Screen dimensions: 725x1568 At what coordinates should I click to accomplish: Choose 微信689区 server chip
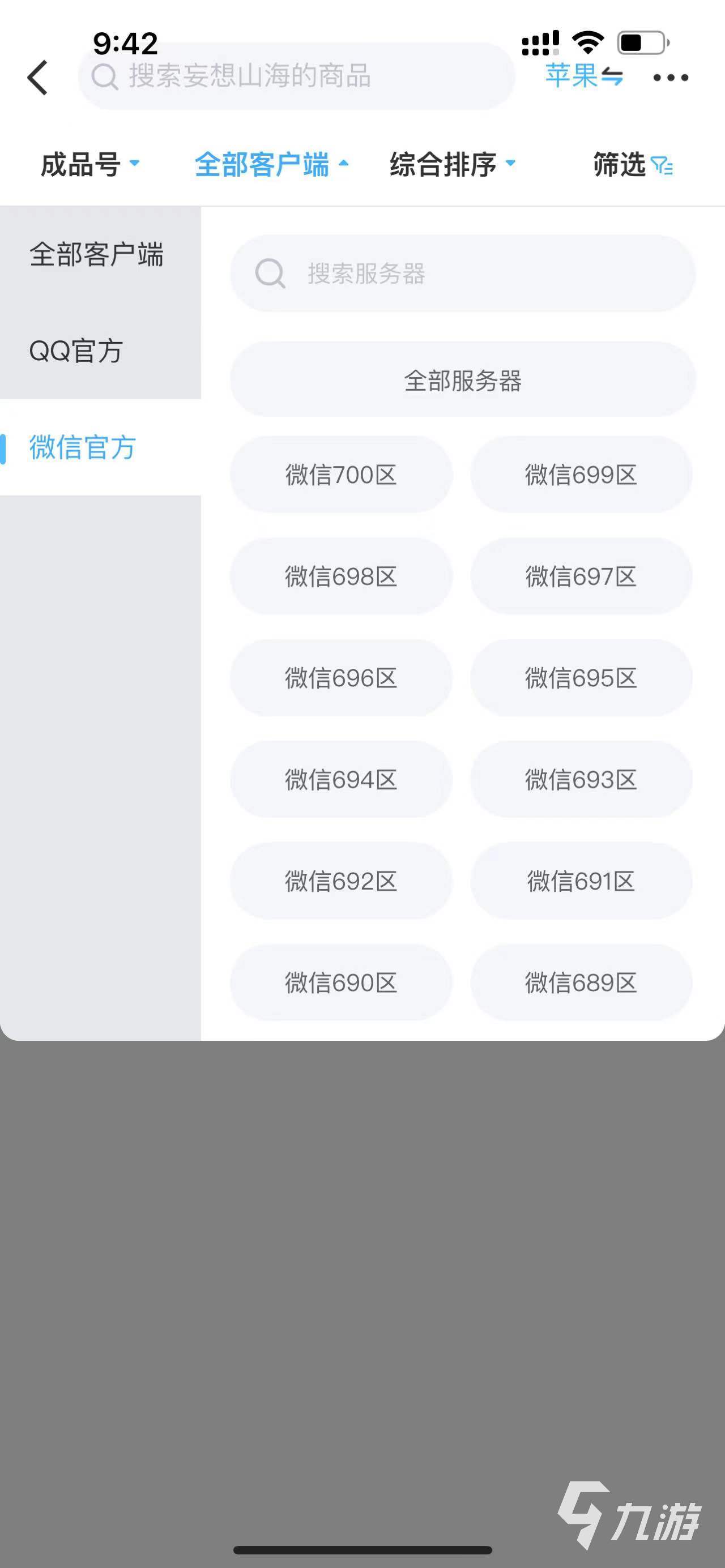click(x=581, y=983)
